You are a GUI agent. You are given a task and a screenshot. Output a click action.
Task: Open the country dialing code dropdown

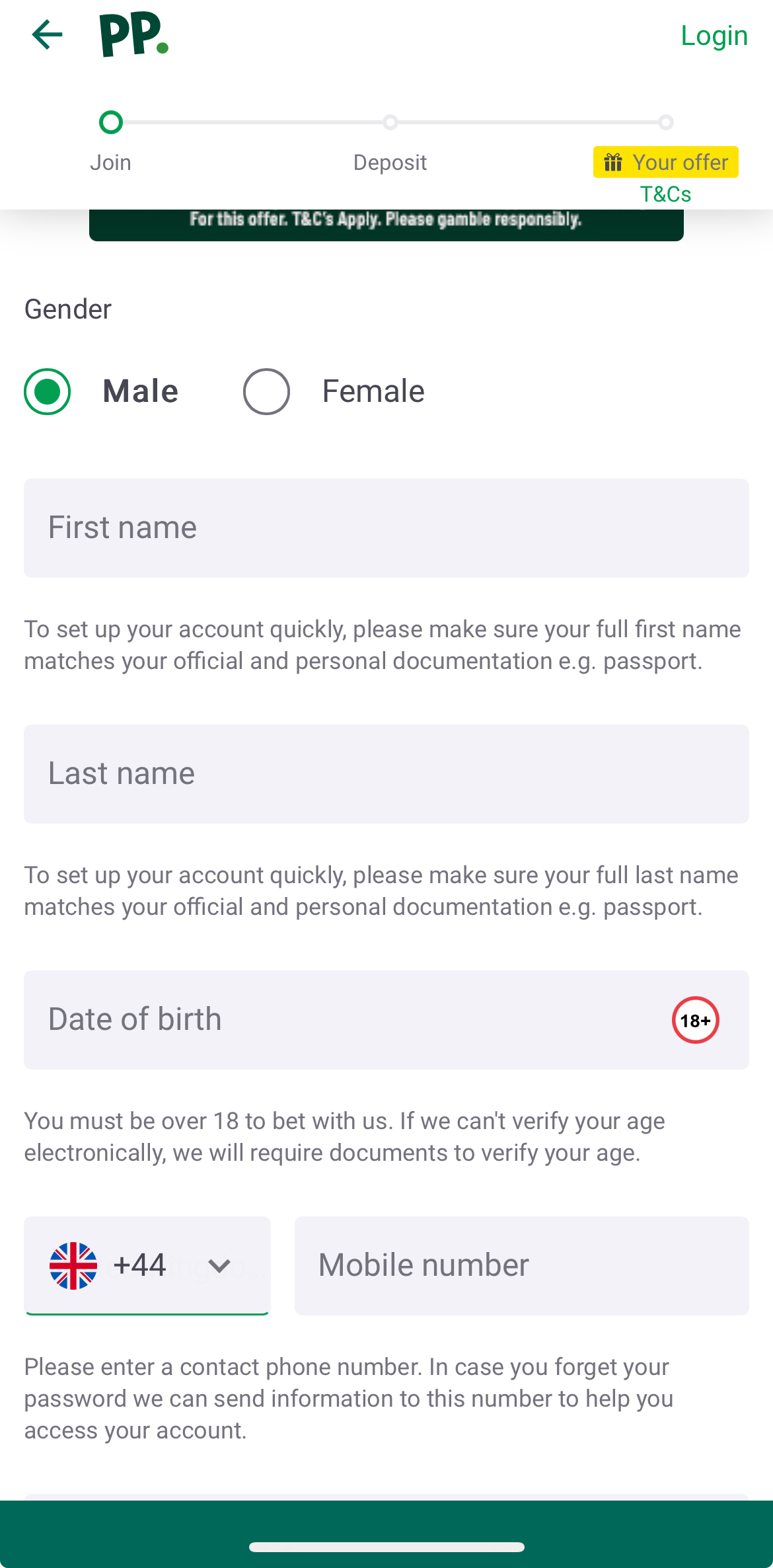[147, 1265]
